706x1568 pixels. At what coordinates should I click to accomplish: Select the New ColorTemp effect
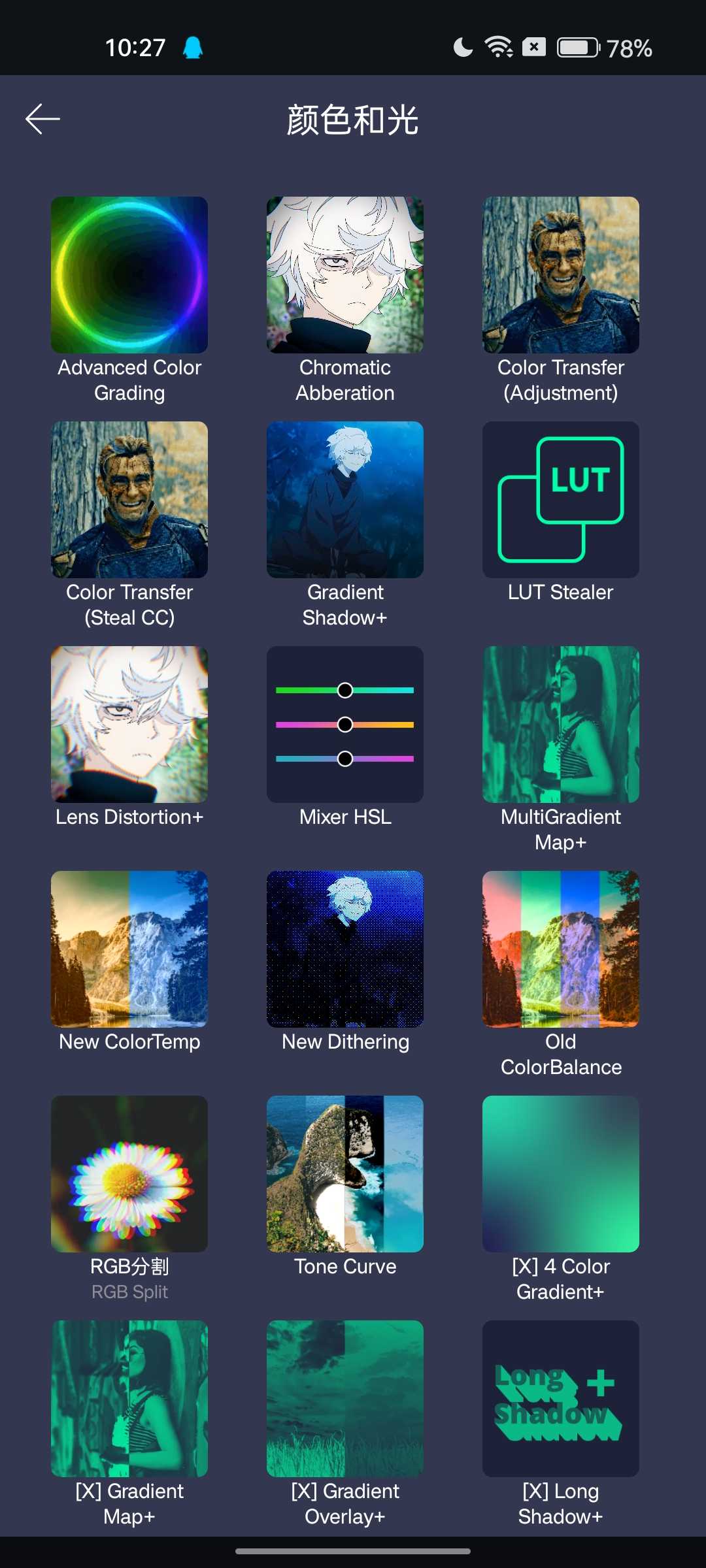pos(129,949)
